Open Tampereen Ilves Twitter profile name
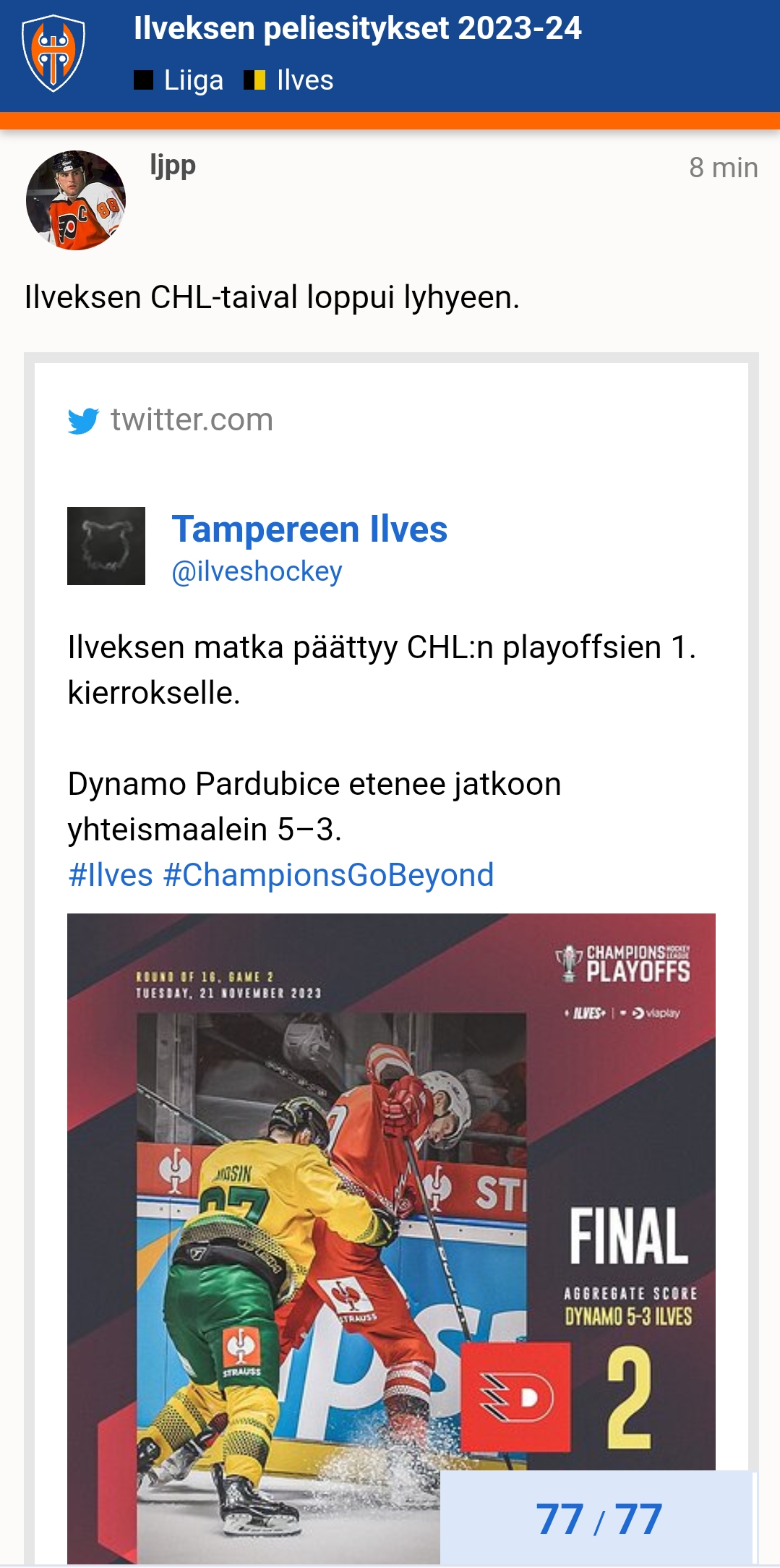 309,529
